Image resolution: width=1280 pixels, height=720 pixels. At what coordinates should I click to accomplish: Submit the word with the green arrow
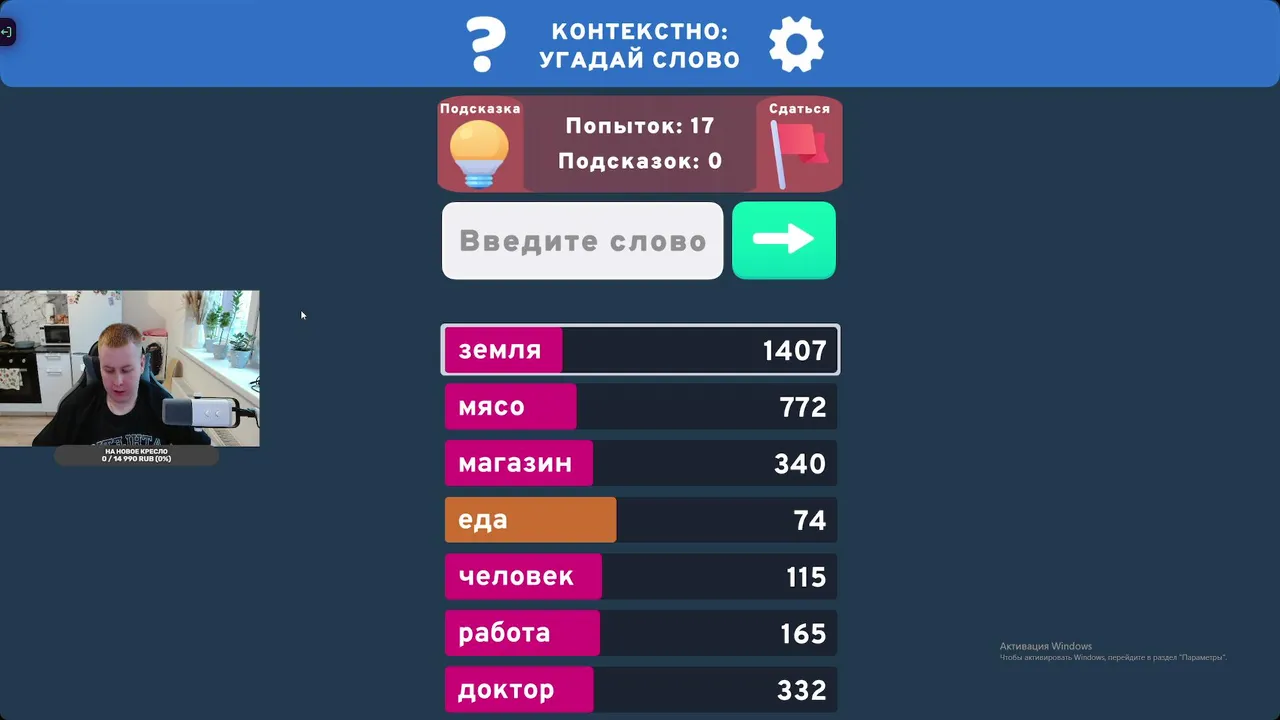(783, 240)
